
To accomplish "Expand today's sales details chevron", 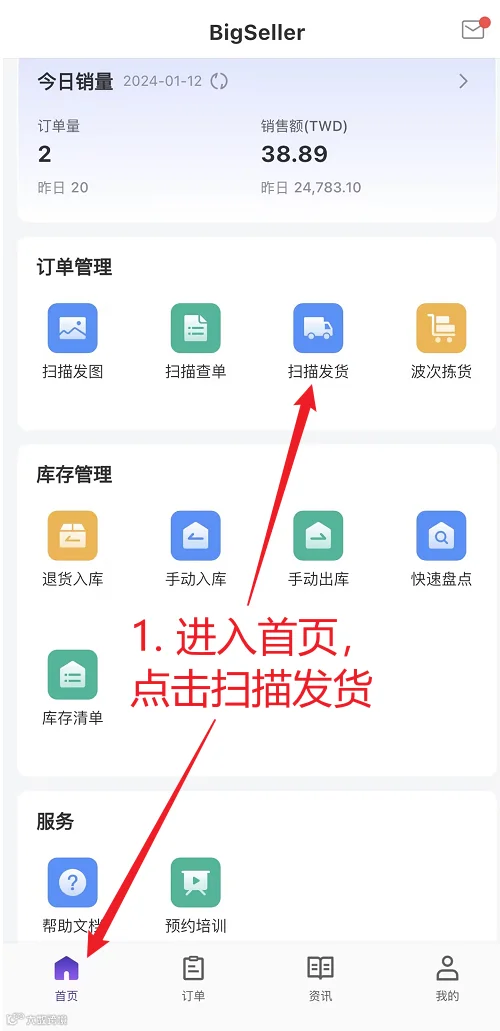I will pyautogui.click(x=464, y=82).
